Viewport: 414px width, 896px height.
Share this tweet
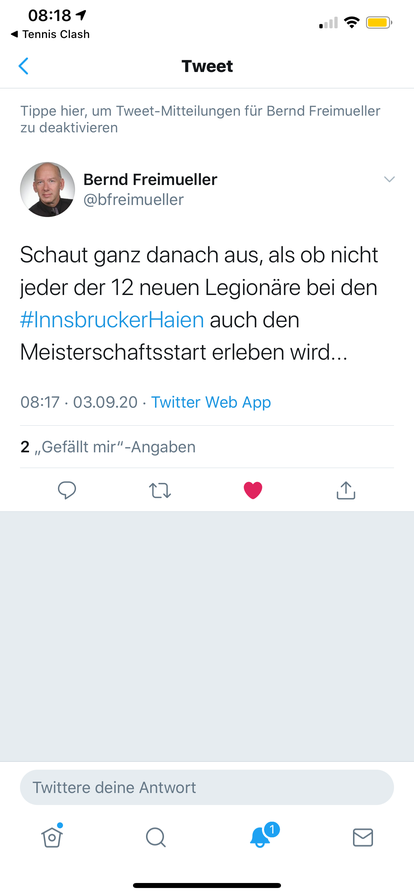point(346,490)
